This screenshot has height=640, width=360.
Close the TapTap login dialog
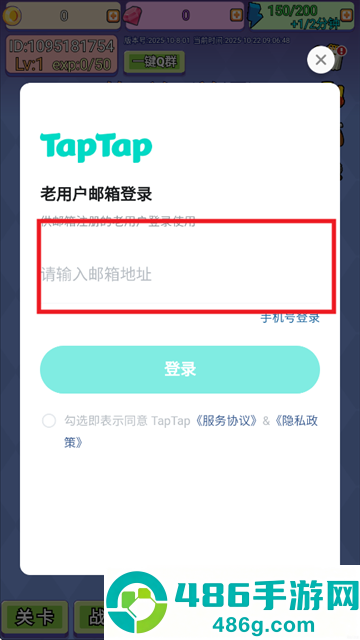pyautogui.click(x=321, y=60)
